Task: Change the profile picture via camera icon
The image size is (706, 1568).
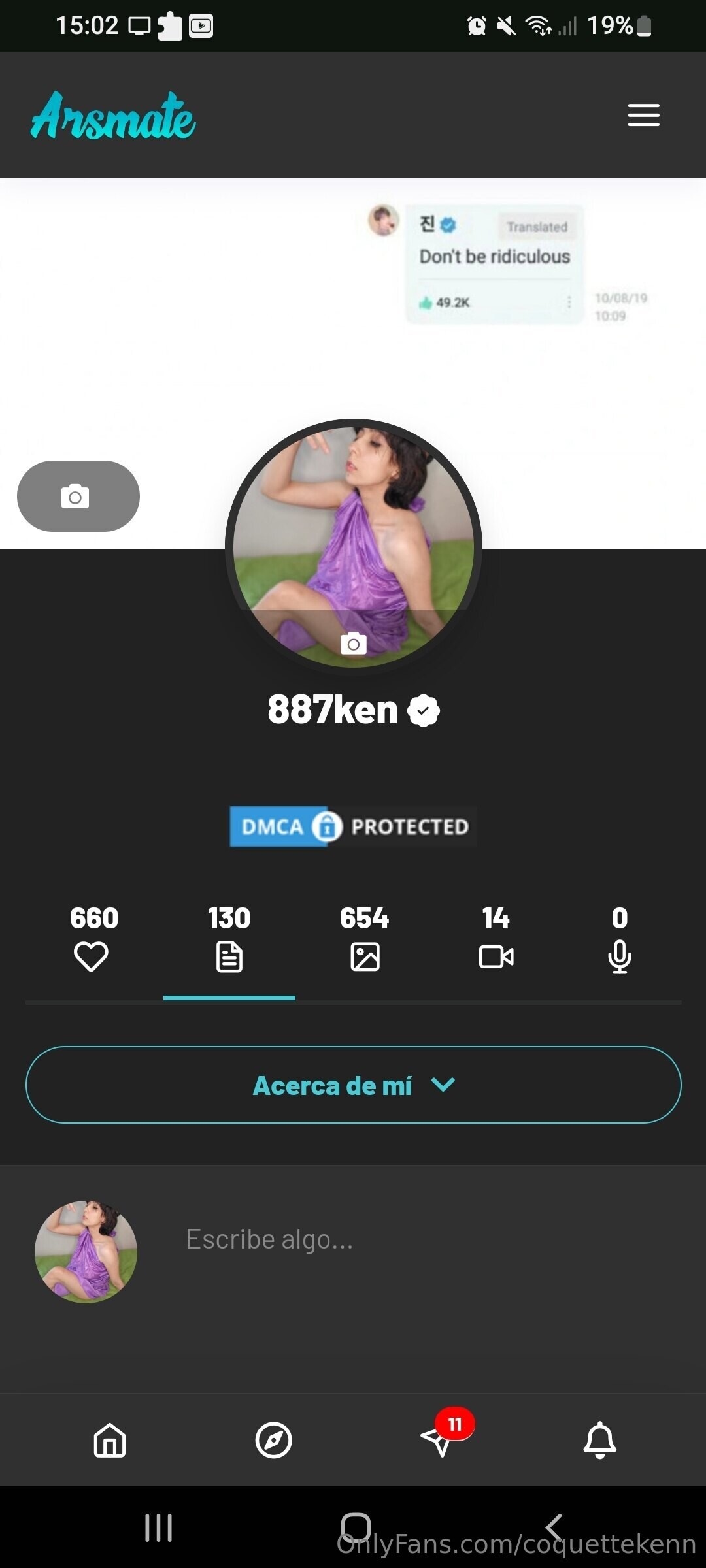Action: [x=353, y=644]
